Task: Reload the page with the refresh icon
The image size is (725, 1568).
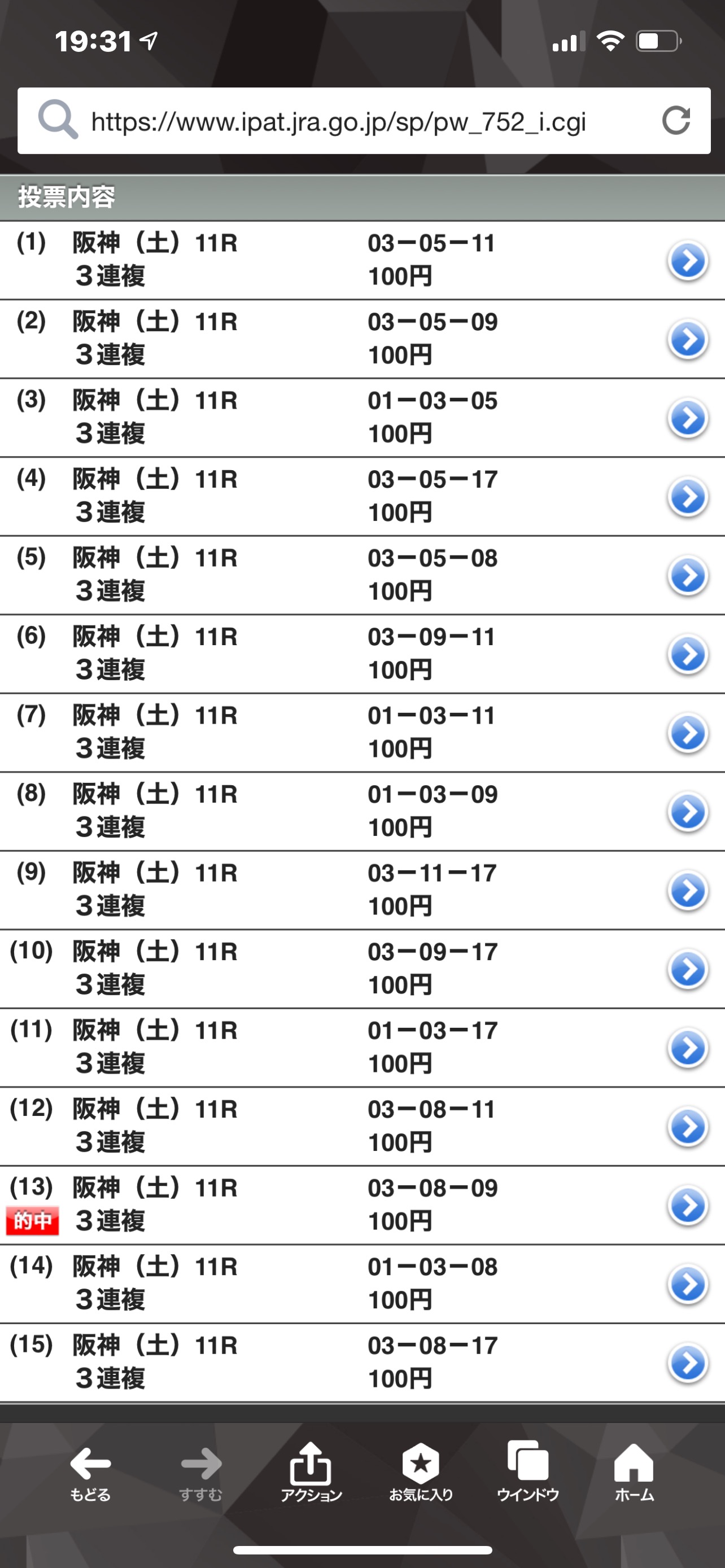Action: point(676,121)
